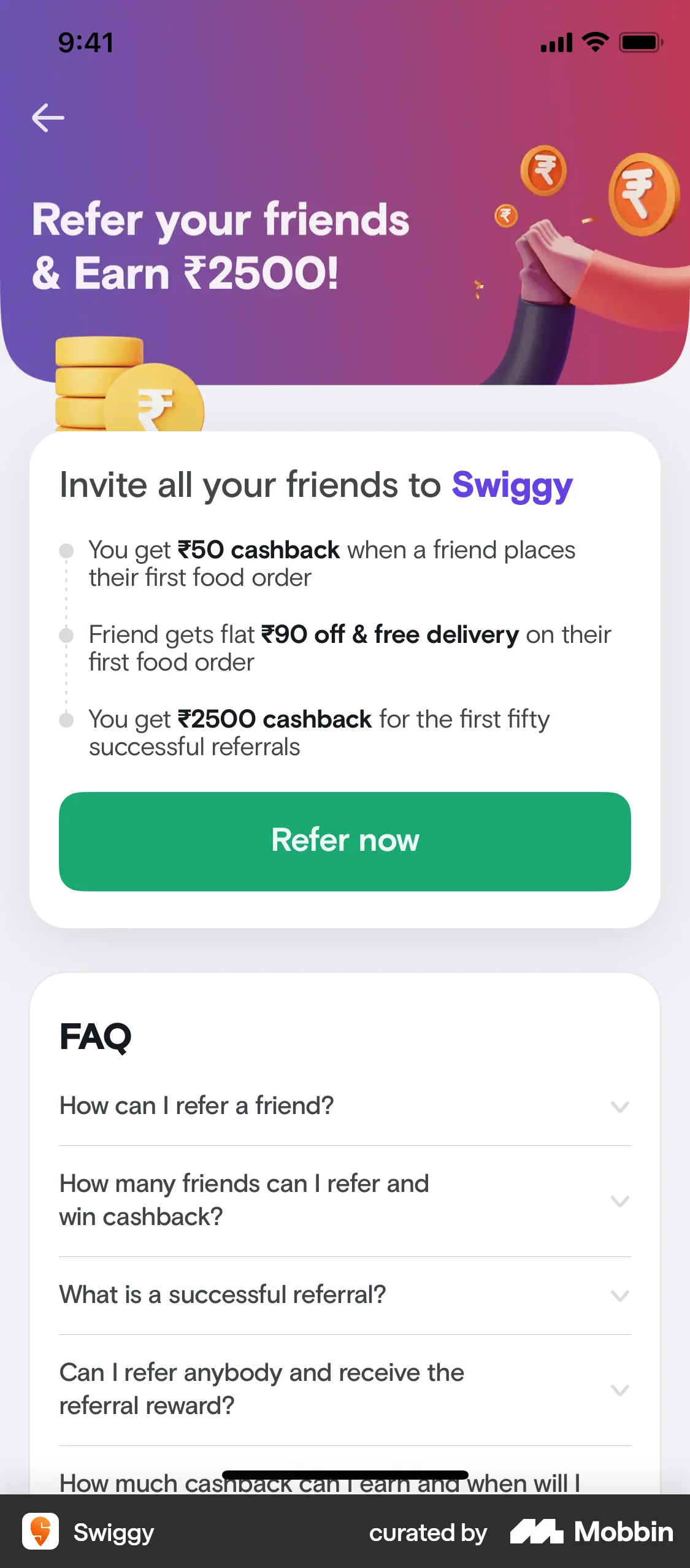Click the 9:41 time display
690x1568 pixels.
point(85,42)
